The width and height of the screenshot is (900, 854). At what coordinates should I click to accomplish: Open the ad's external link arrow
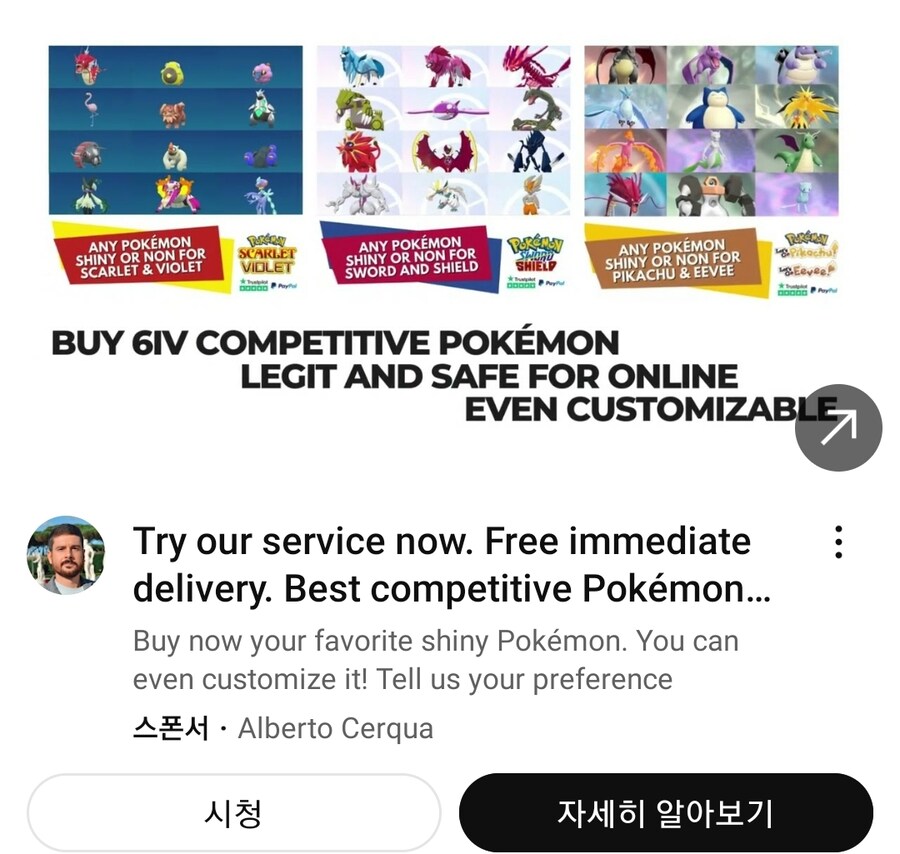point(838,428)
